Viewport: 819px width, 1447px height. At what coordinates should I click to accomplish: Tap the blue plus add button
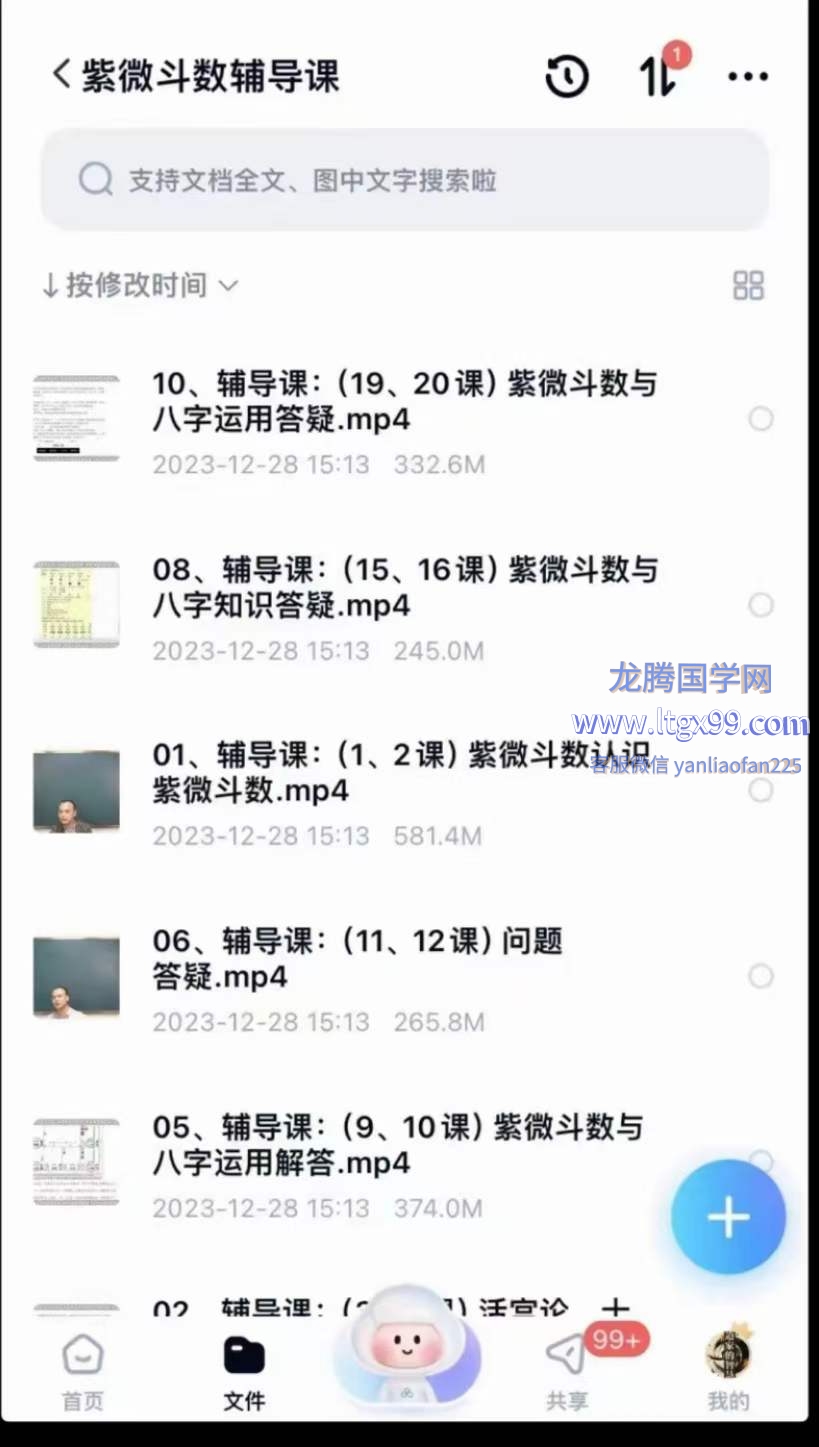coord(728,1217)
